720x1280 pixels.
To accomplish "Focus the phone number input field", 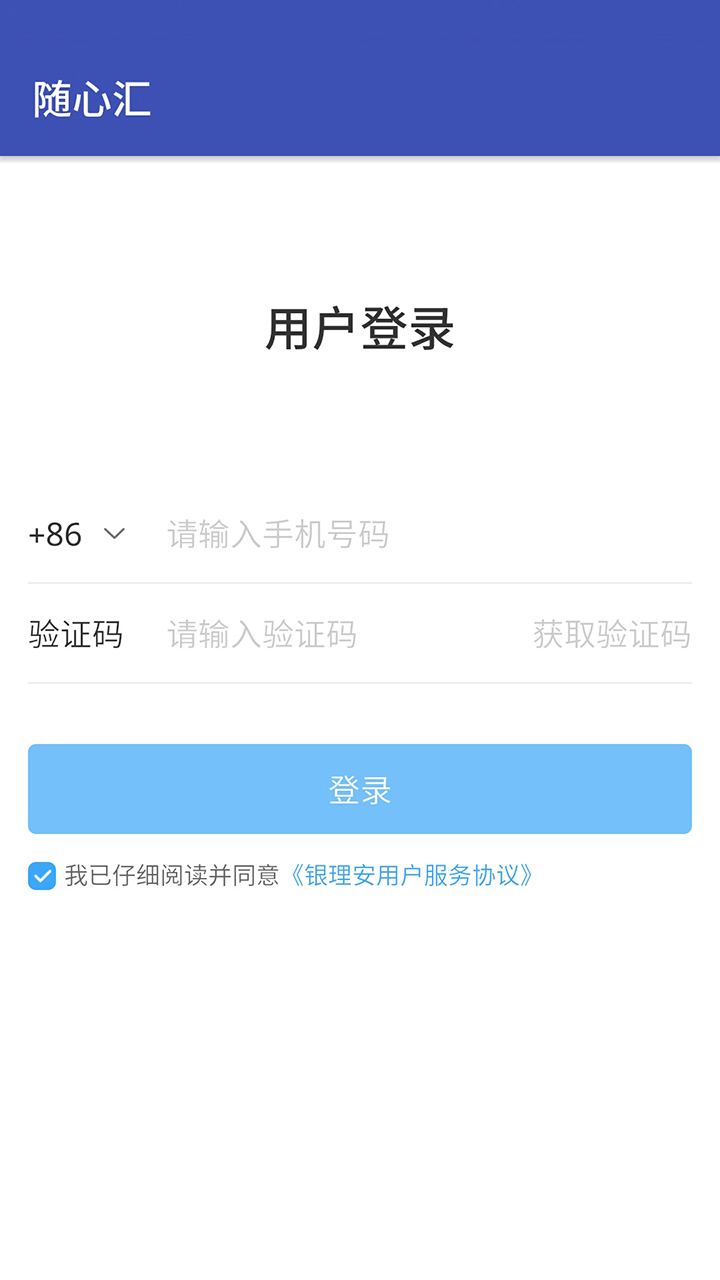I will click(x=428, y=534).
